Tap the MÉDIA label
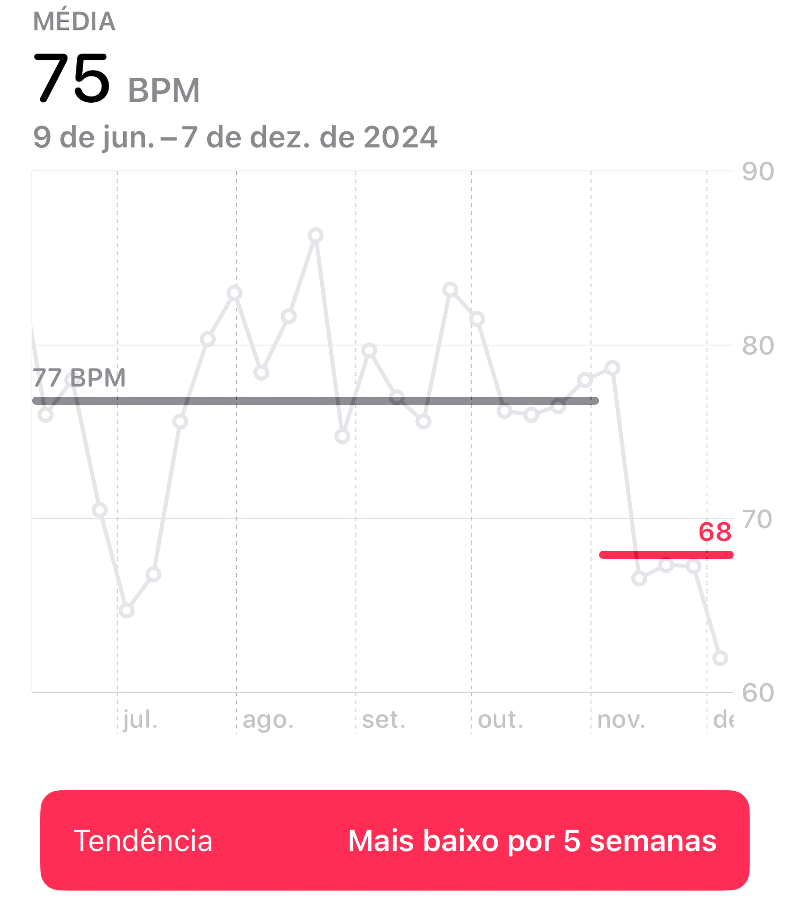This screenshot has width=790, height=900. click(x=76, y=19)
